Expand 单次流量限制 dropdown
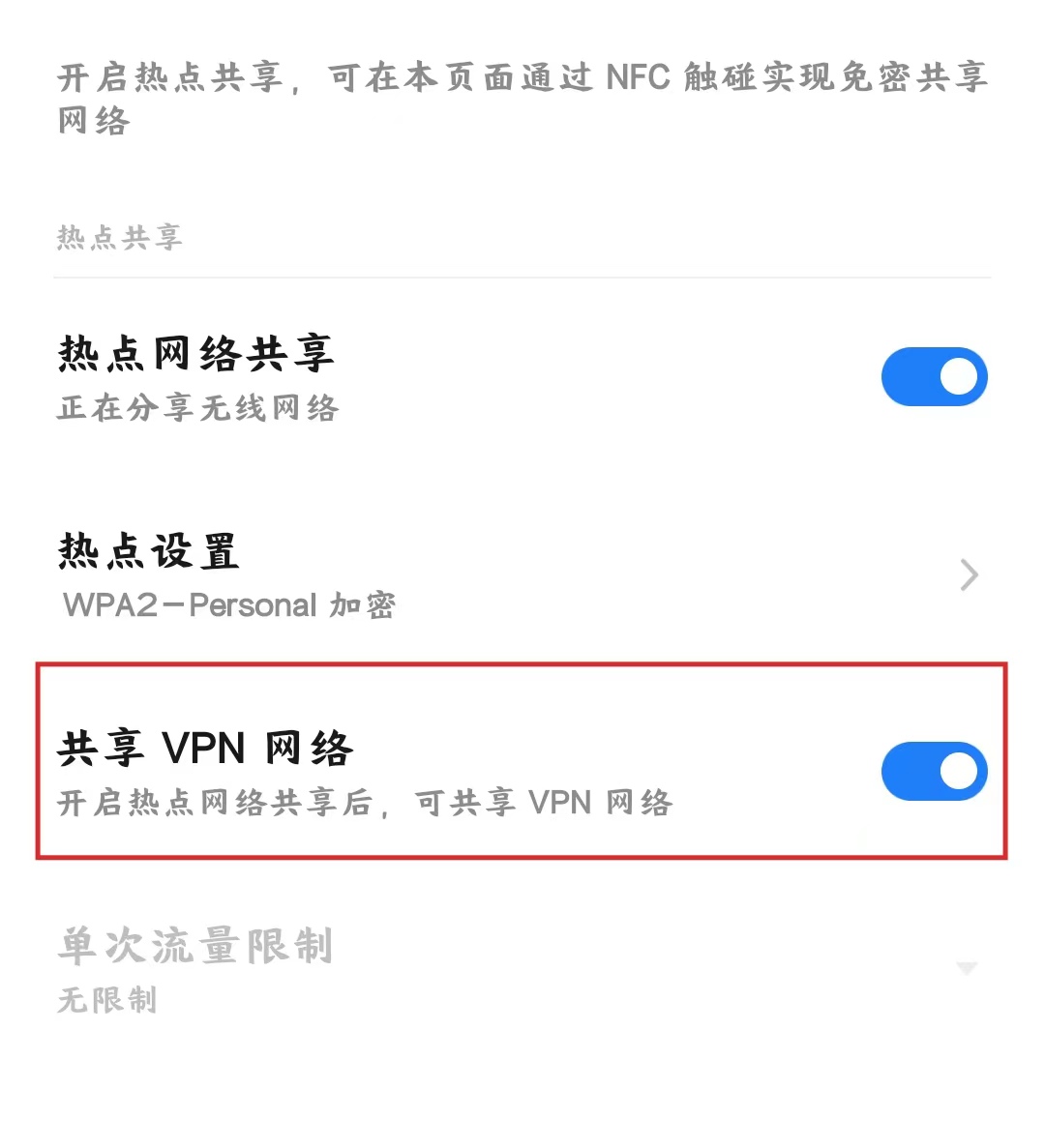 coord(966,968)
